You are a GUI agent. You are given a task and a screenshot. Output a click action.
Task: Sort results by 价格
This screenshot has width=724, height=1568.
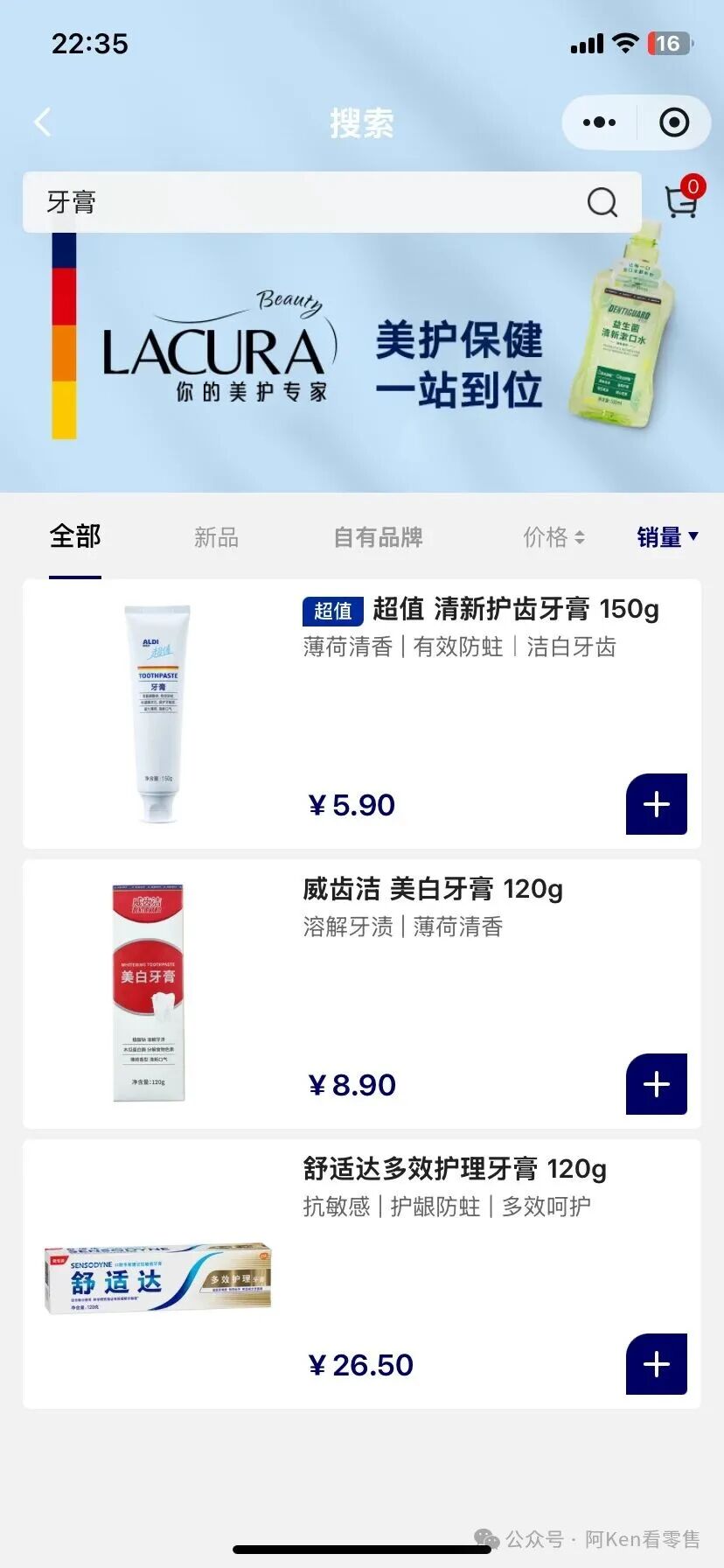point(553,537)
